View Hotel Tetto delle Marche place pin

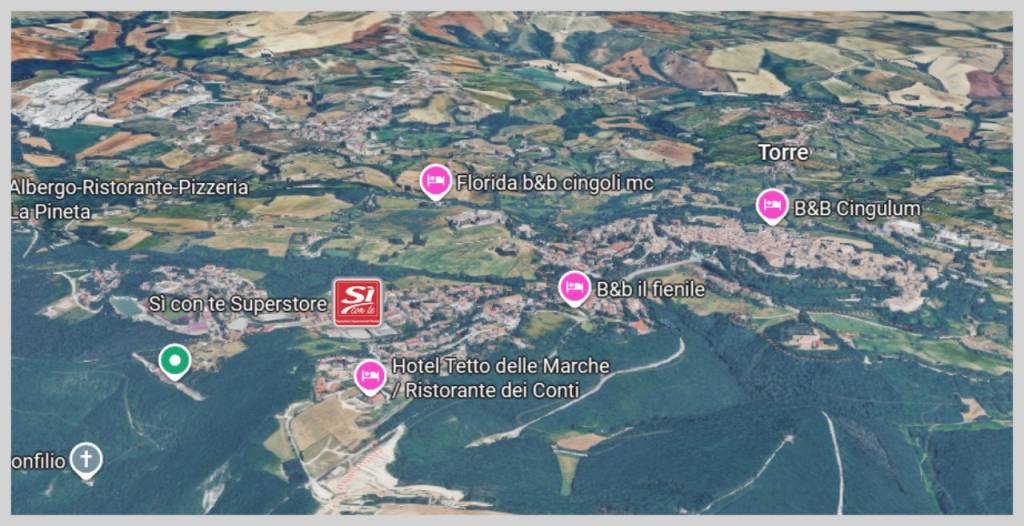370,376
